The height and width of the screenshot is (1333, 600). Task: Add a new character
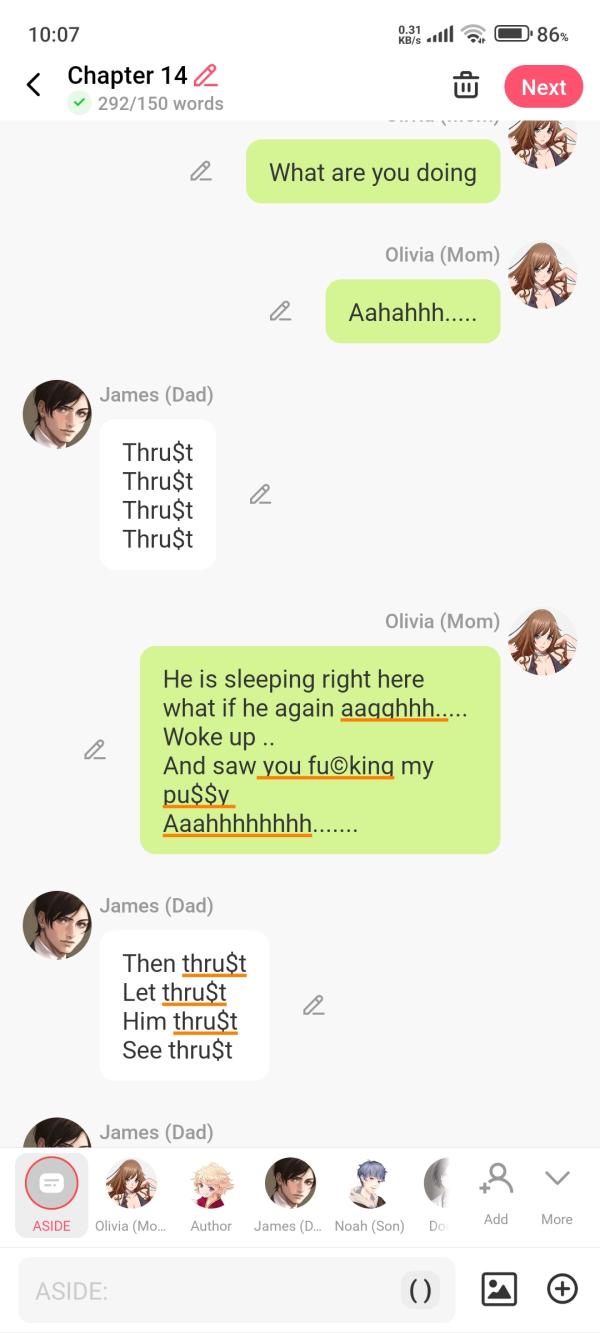click(496, 1193)
